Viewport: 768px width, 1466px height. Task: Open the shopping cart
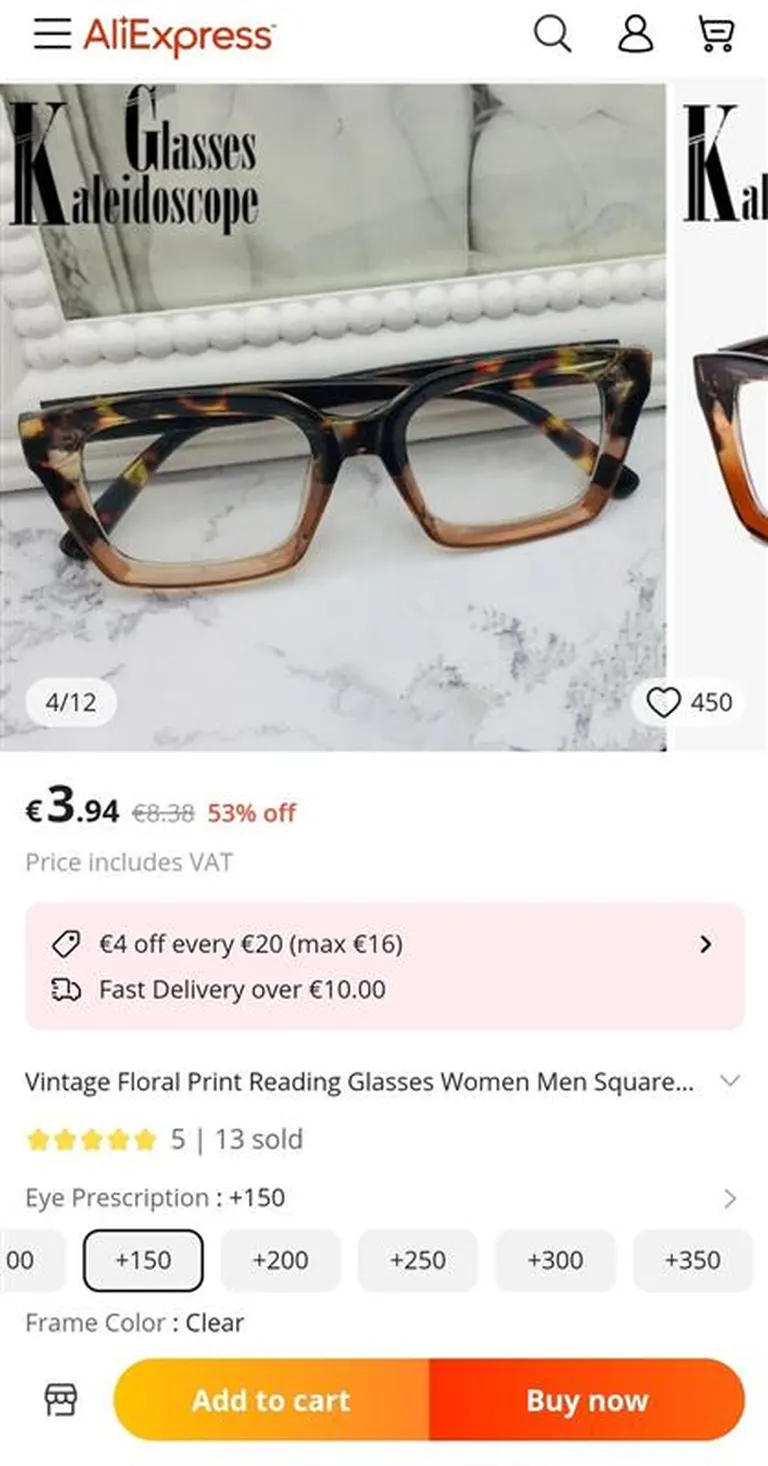(715, 35)
